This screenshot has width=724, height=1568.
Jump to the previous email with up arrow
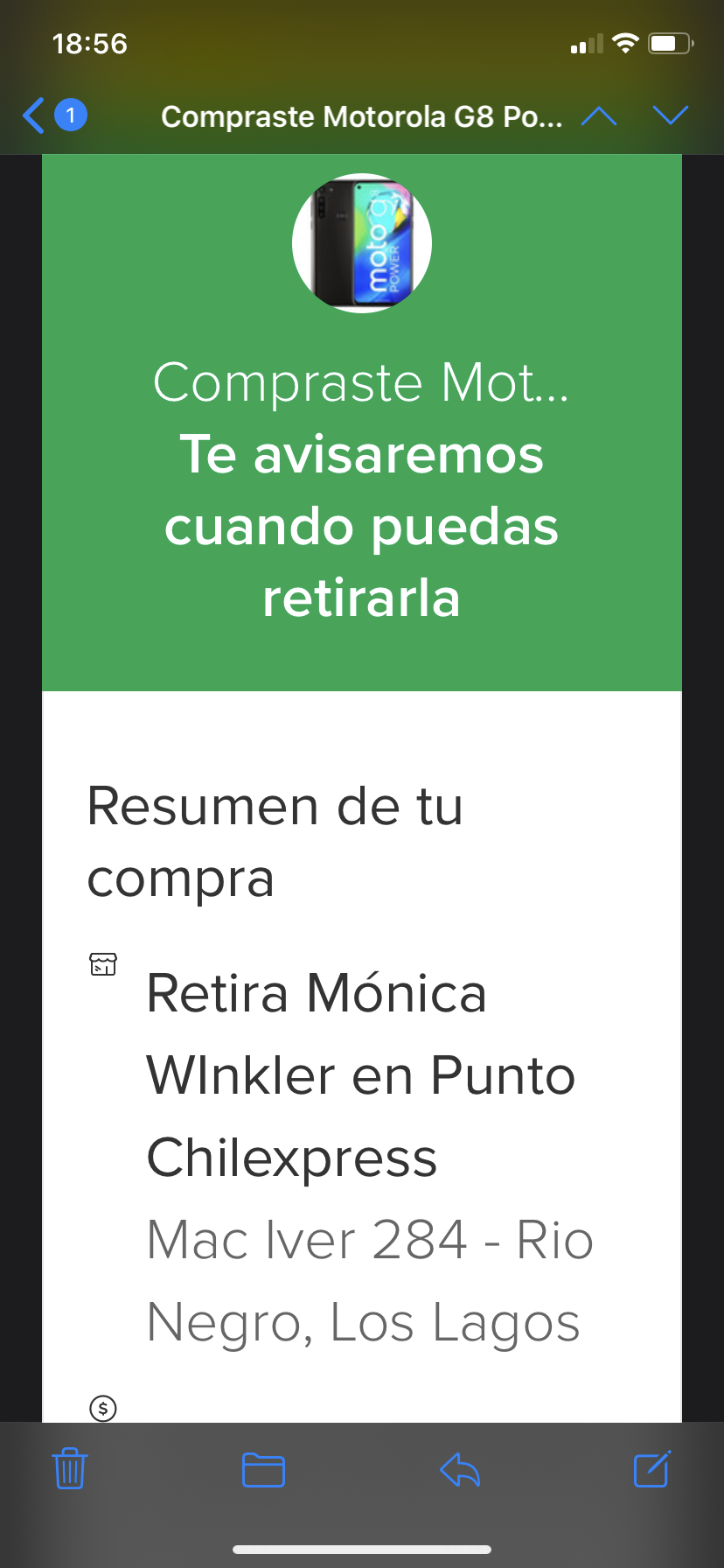pos(599,115)
